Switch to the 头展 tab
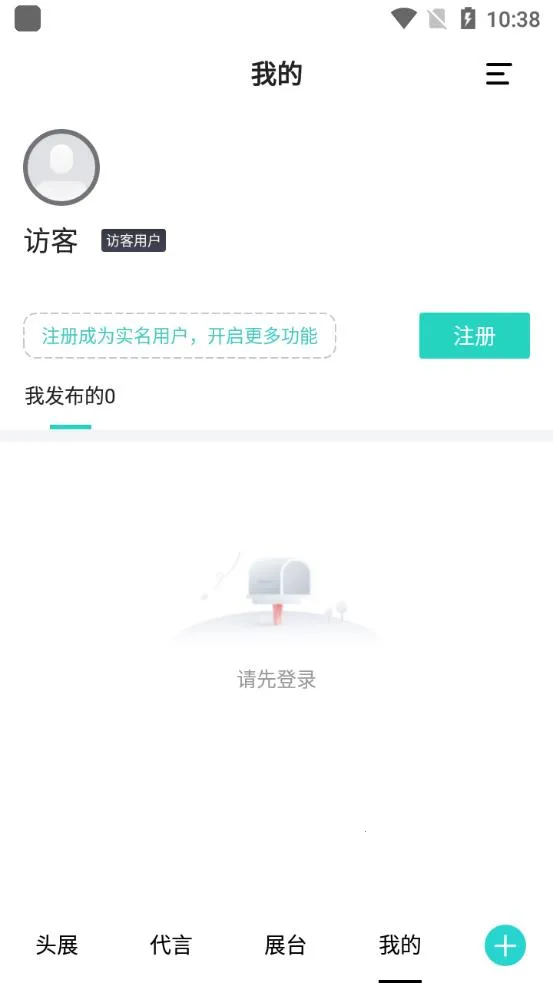This screenshot has width=553, height=983. click(x=57, y=945)
